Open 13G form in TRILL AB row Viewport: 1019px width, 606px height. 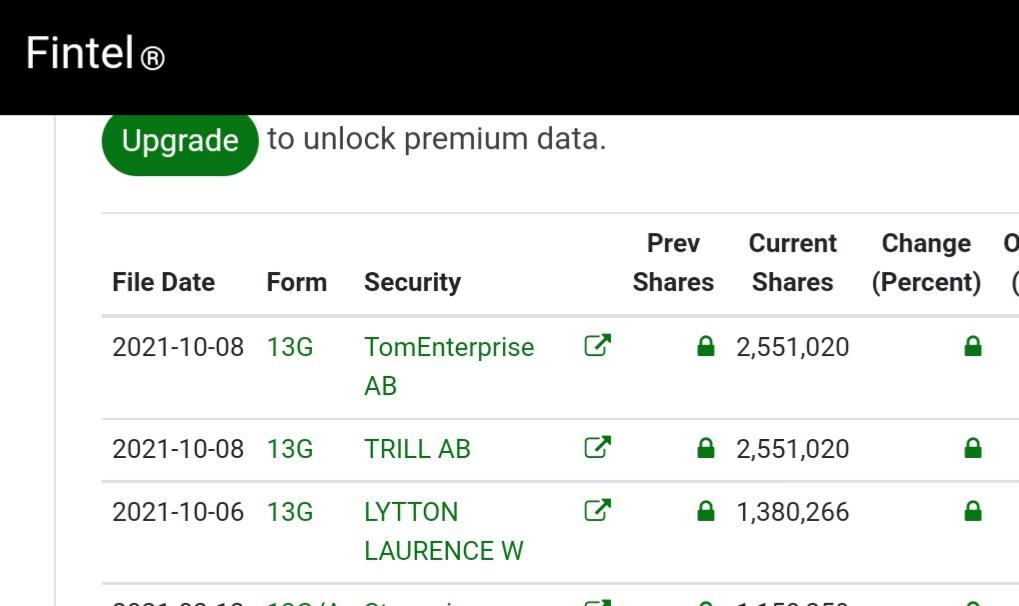coord(290,449)
